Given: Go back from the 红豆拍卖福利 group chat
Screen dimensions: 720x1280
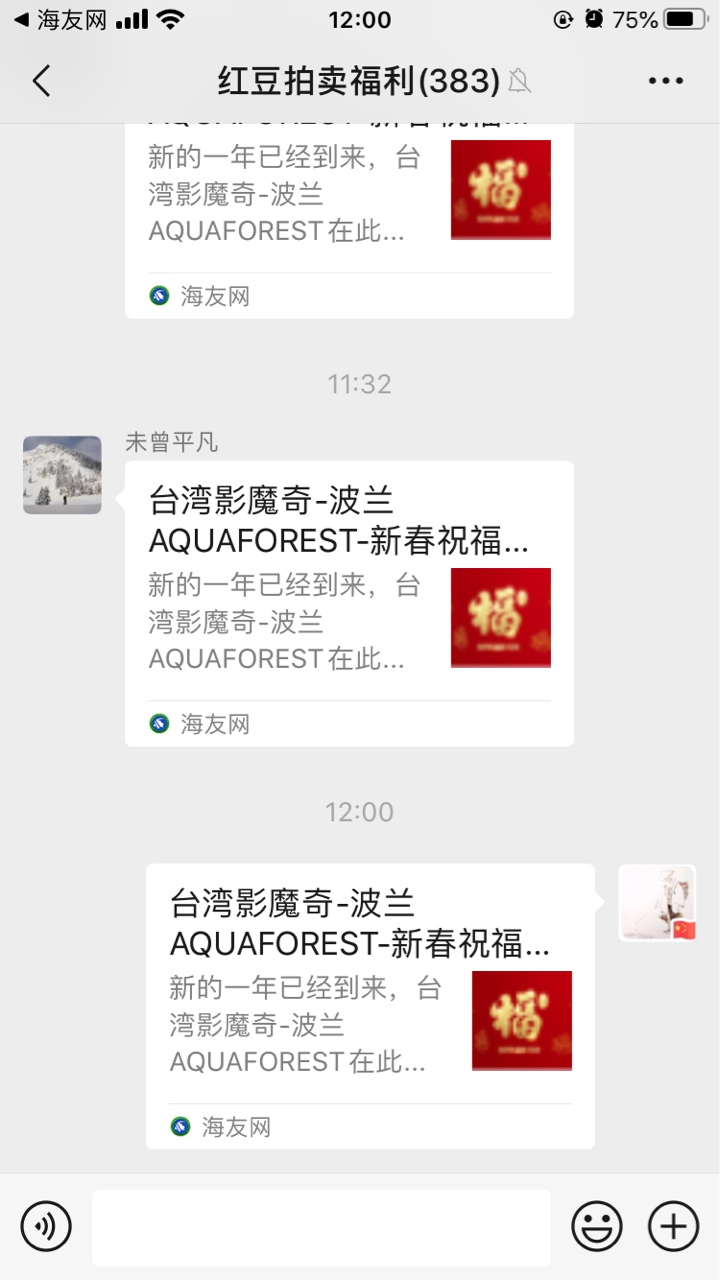Looking at the screenshot, I should coord(41,81).
